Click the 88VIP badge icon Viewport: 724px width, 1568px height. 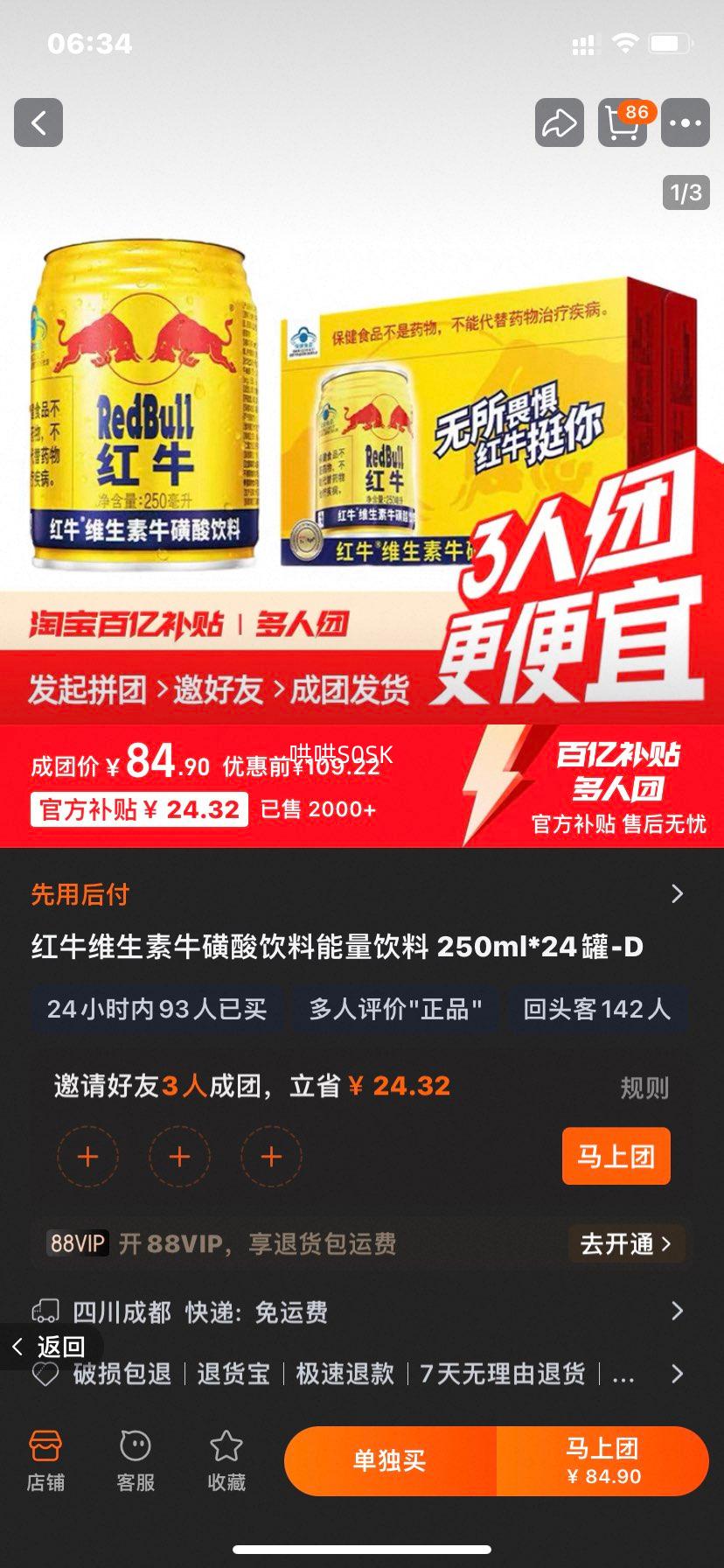pyautogui.click(x=75, y=1243)
